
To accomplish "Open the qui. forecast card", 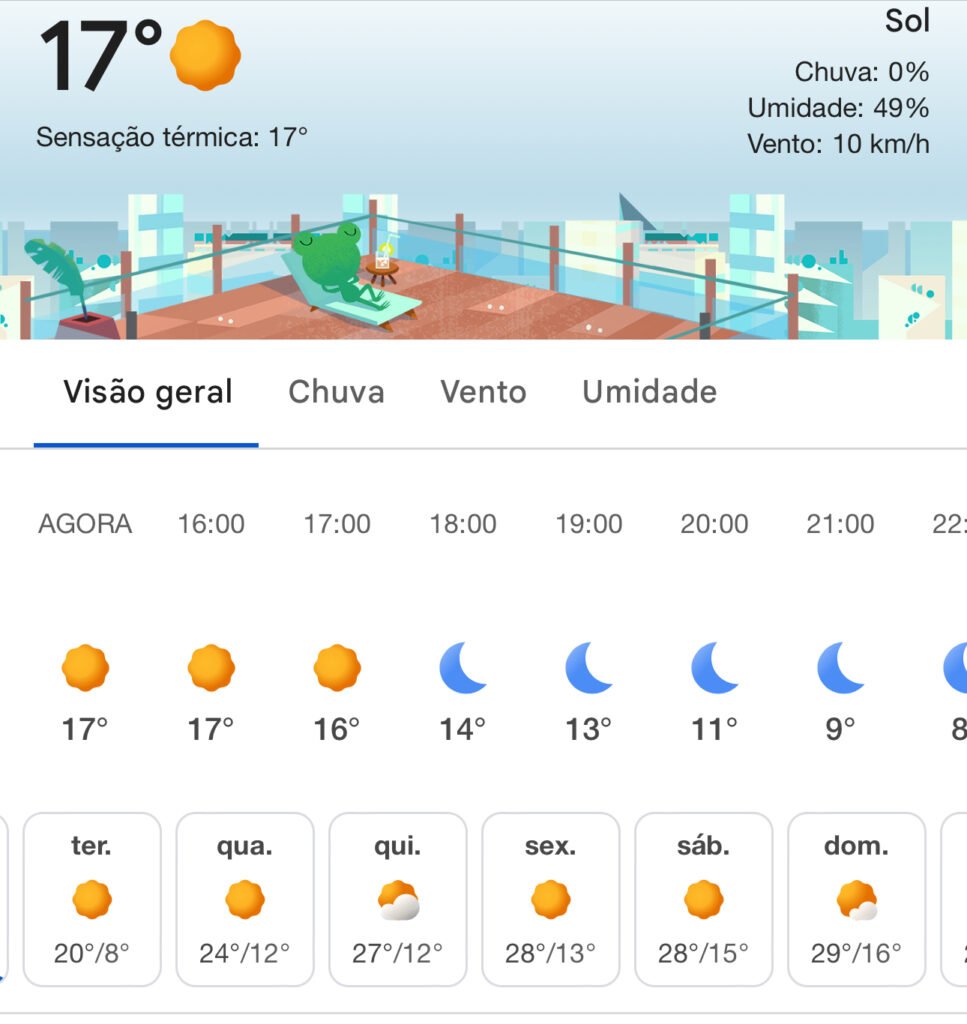I will (x=398, y=899).
